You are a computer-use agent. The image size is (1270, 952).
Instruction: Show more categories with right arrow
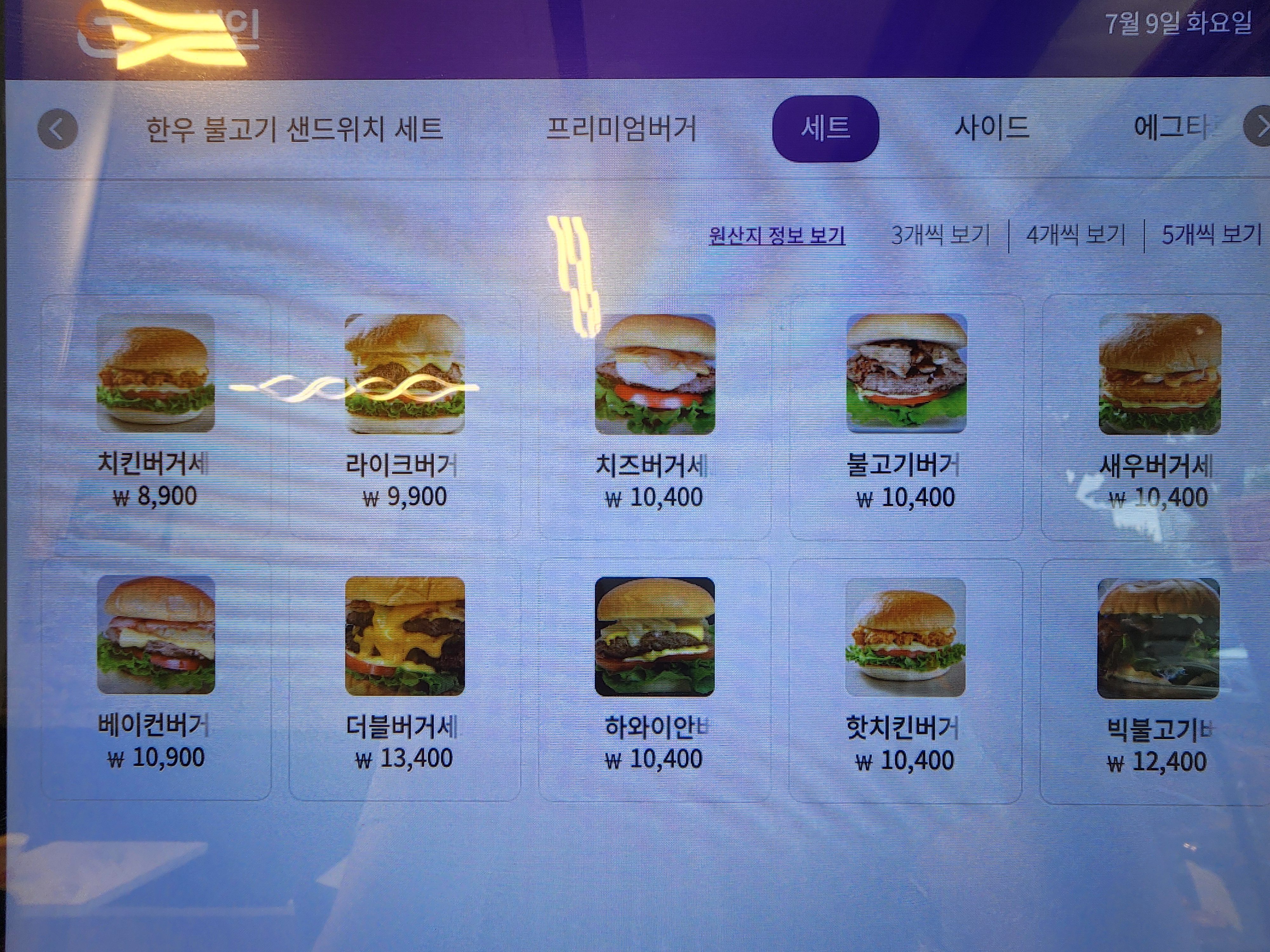tap(1259, 127)
